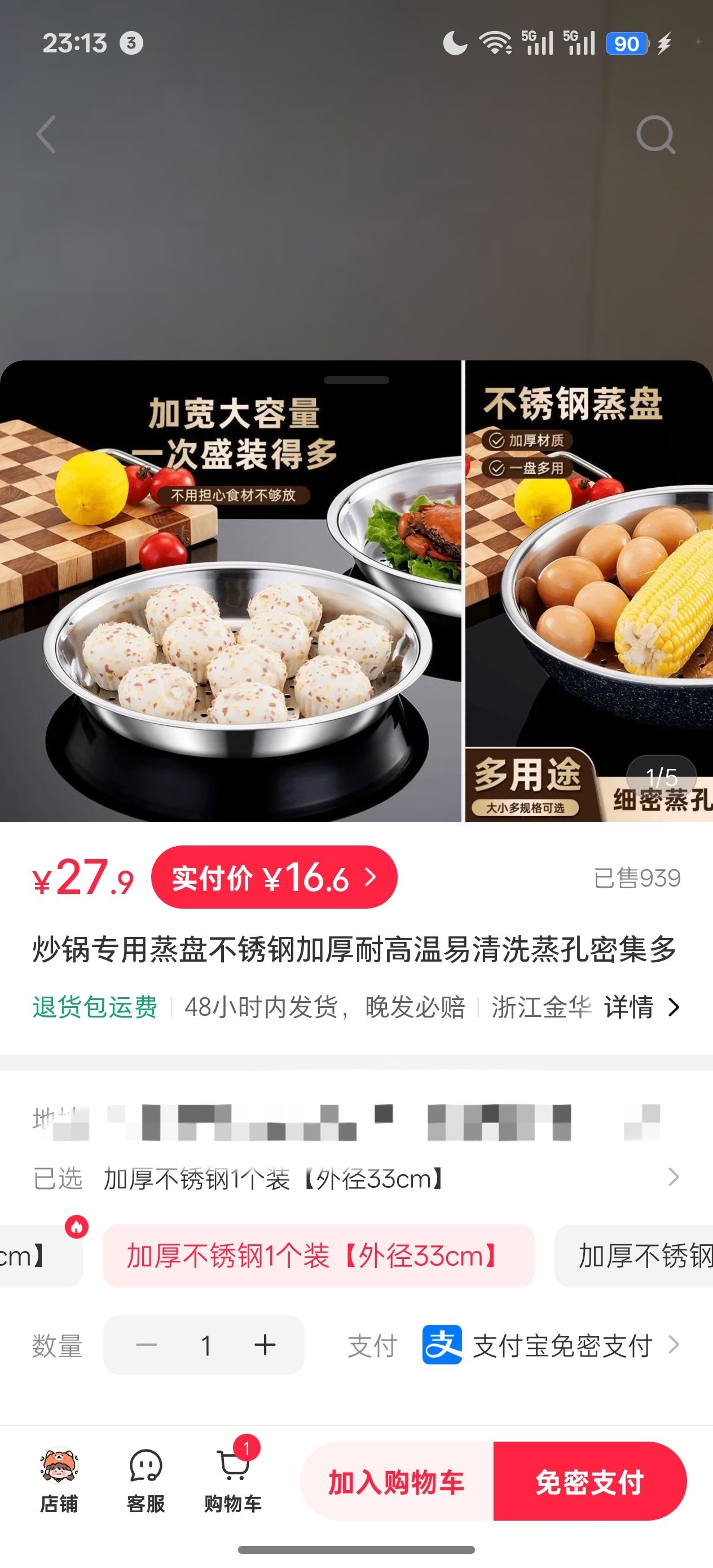Visit the 店铺 store page
This screenshot has height=1568, width=713.
[x=59, y=1481]
